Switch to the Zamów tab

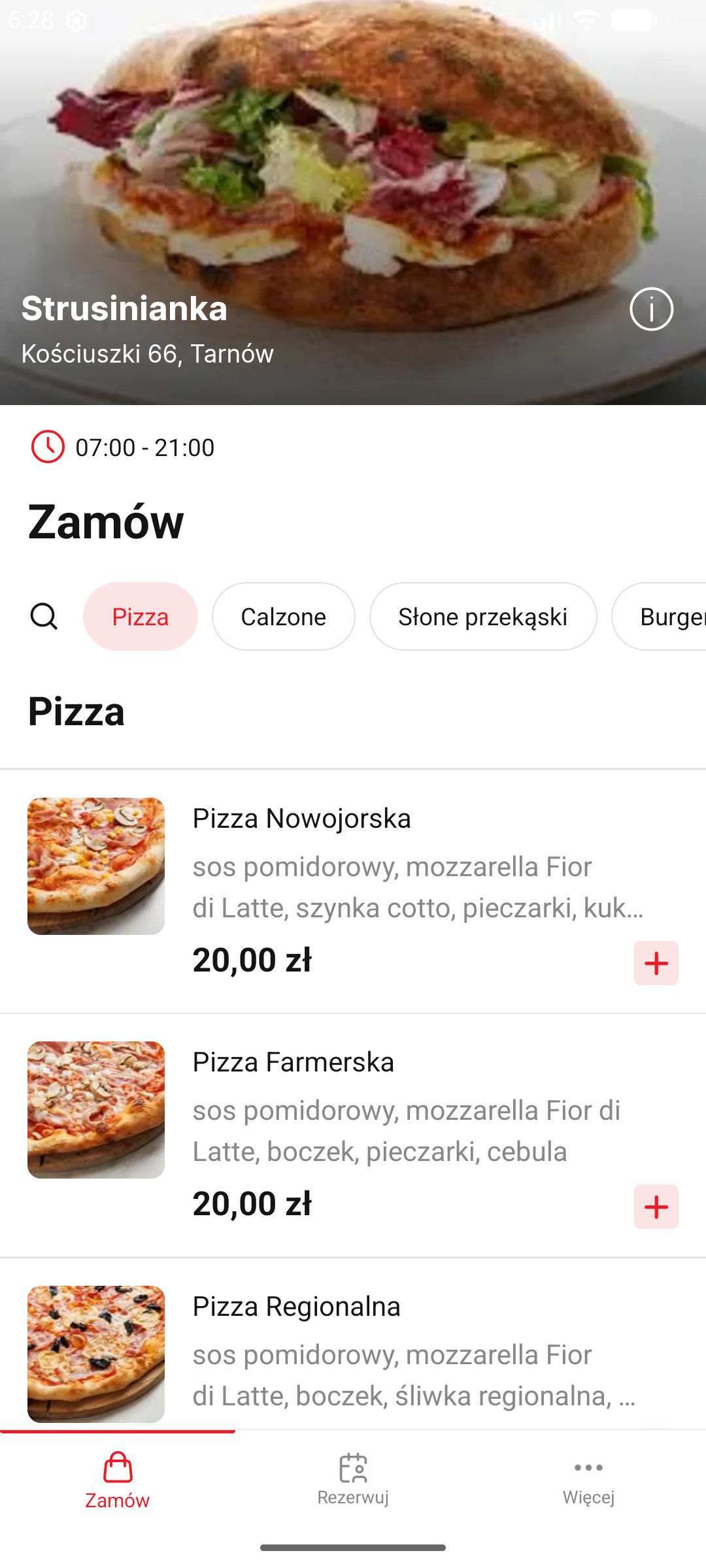(x=118, y=1480)
